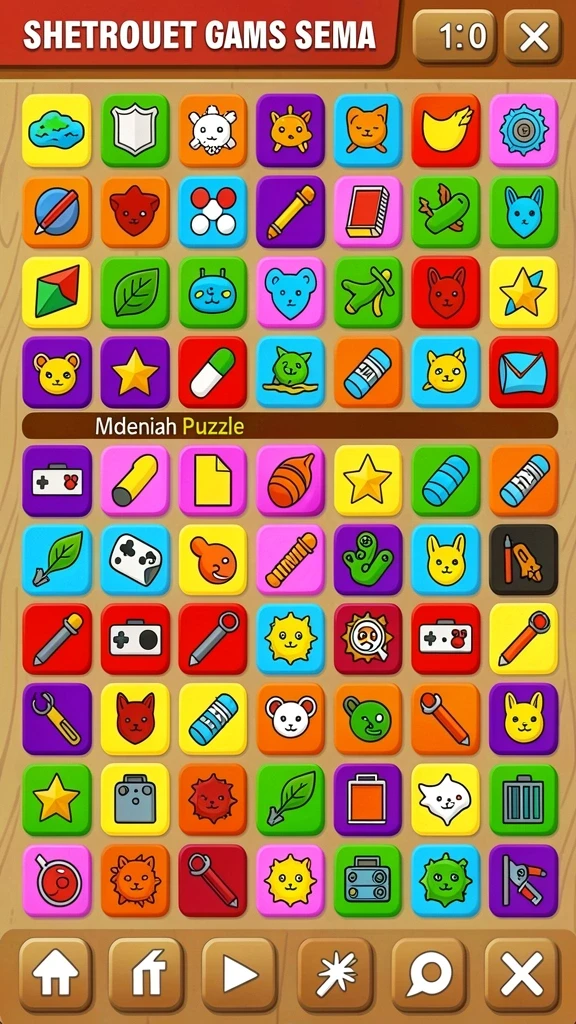576x1024 pixels.
Task: Go to the home screen via the house icon
Action: tap(56, 975)
